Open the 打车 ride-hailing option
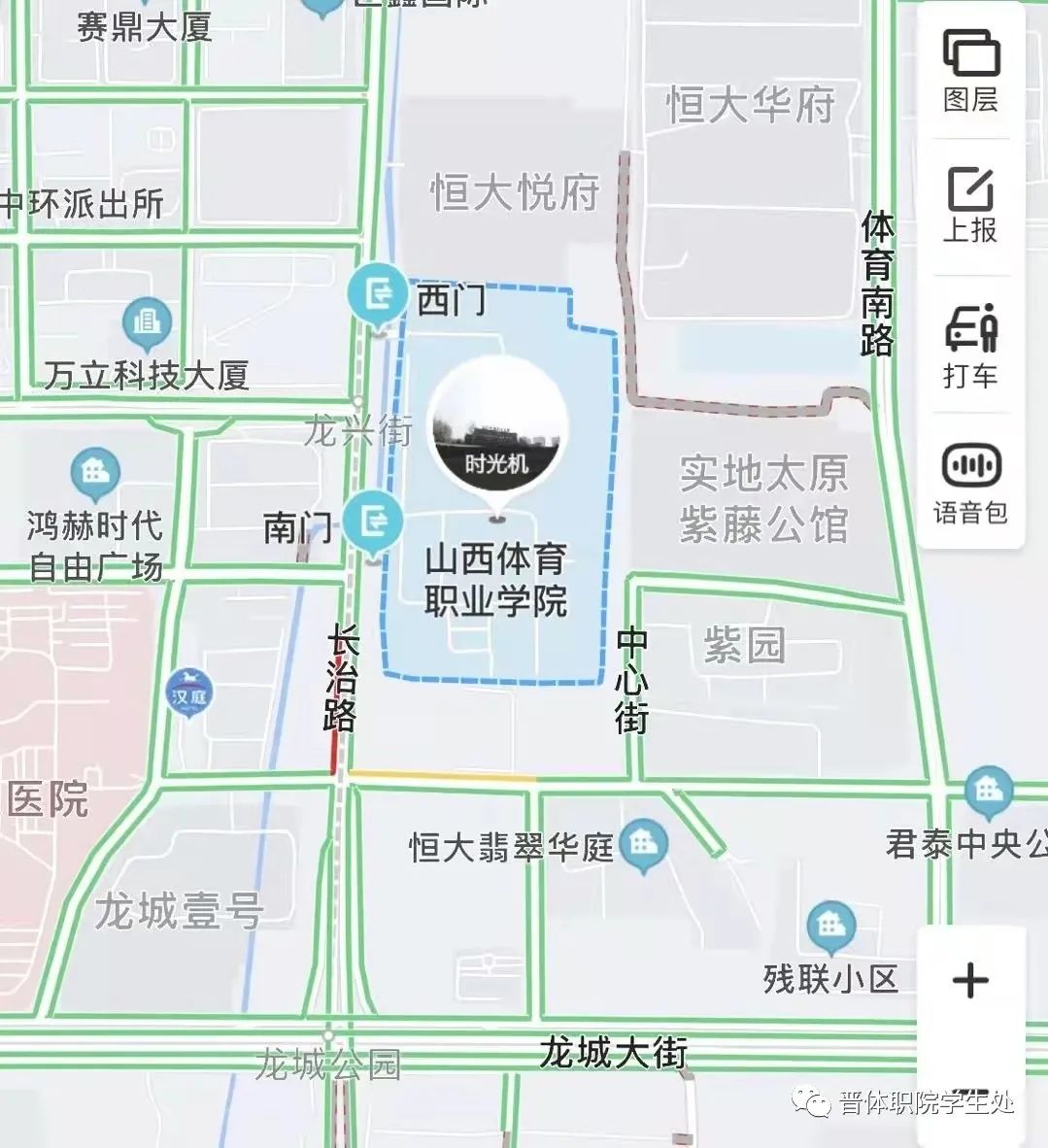1048x1148 pixels. coord(970,345)
